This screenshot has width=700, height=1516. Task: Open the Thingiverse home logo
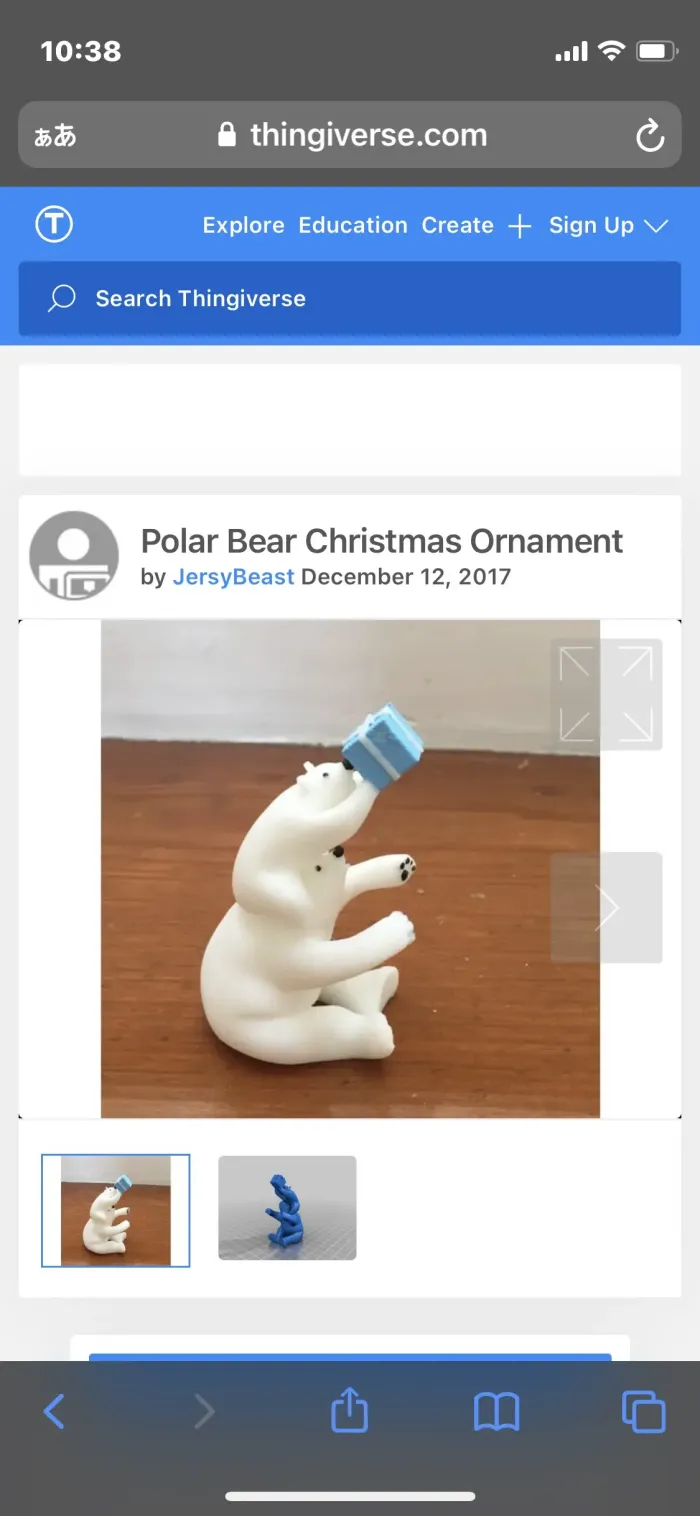(x=54, y=225)
